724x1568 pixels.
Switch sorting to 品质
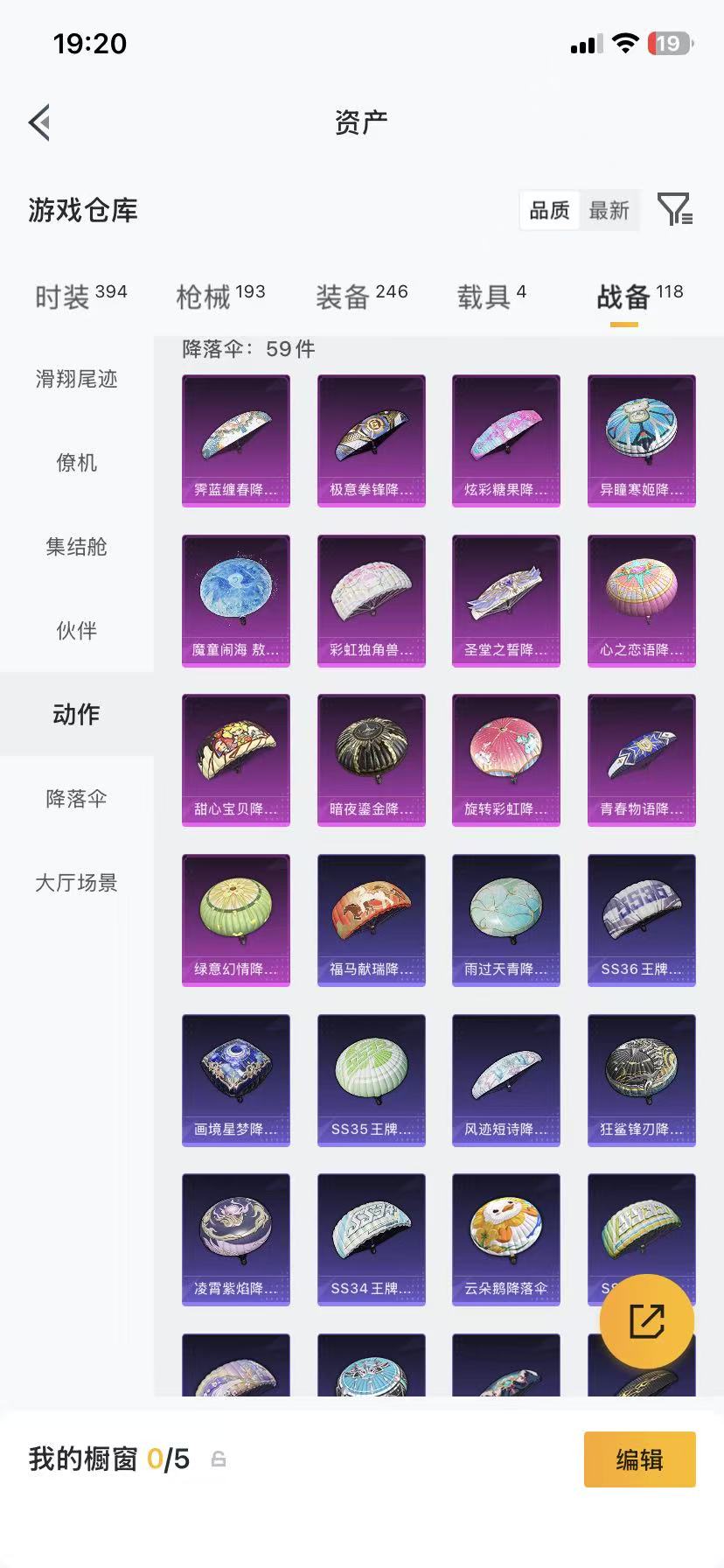[548, 210]
